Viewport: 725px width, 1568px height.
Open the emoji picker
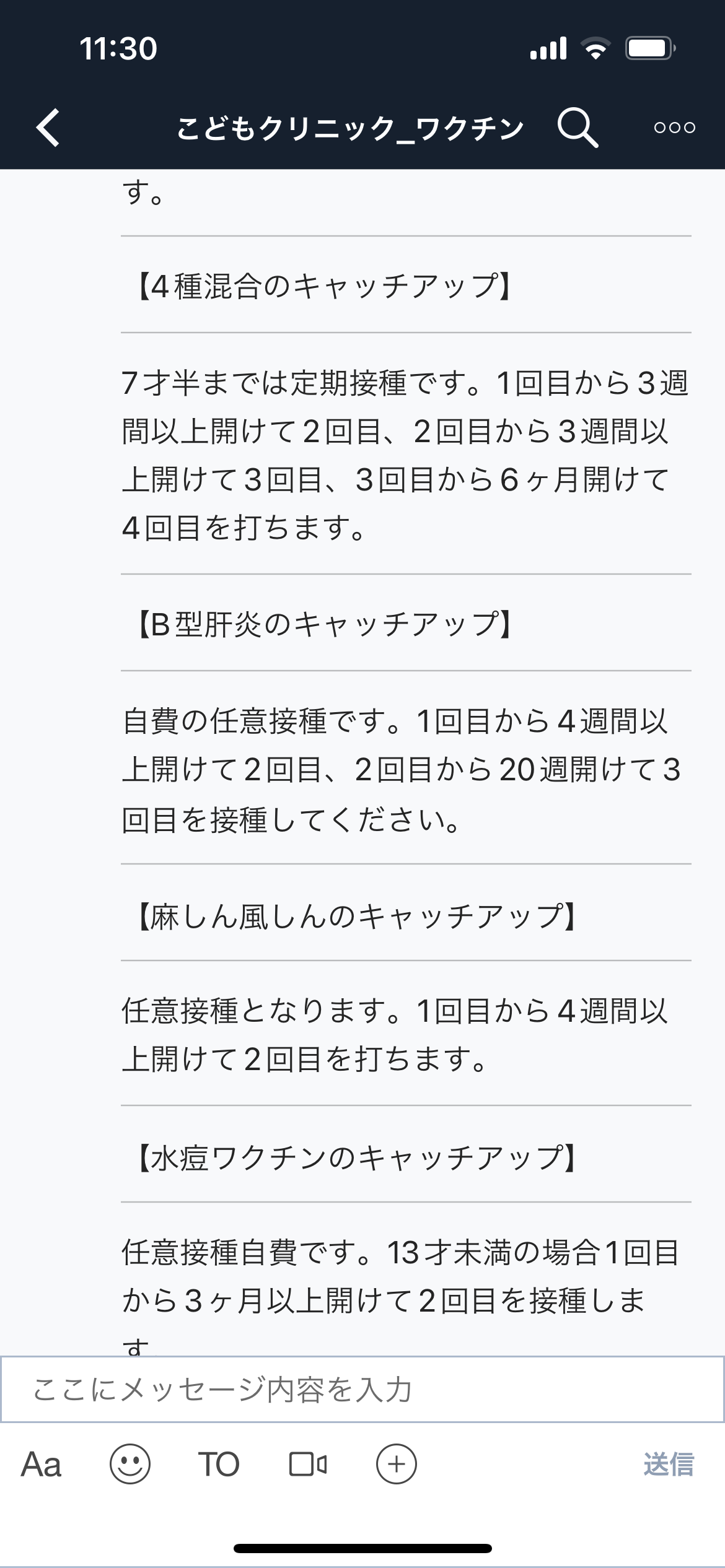click(x=130, y=1465)
